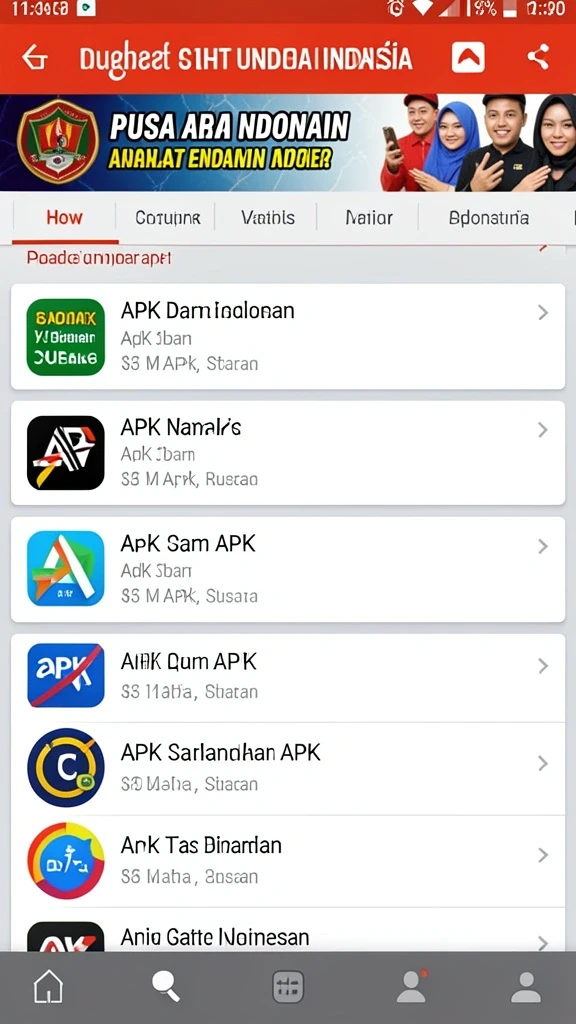
Task: Go back using the top-left arrow
Action: 35,58
